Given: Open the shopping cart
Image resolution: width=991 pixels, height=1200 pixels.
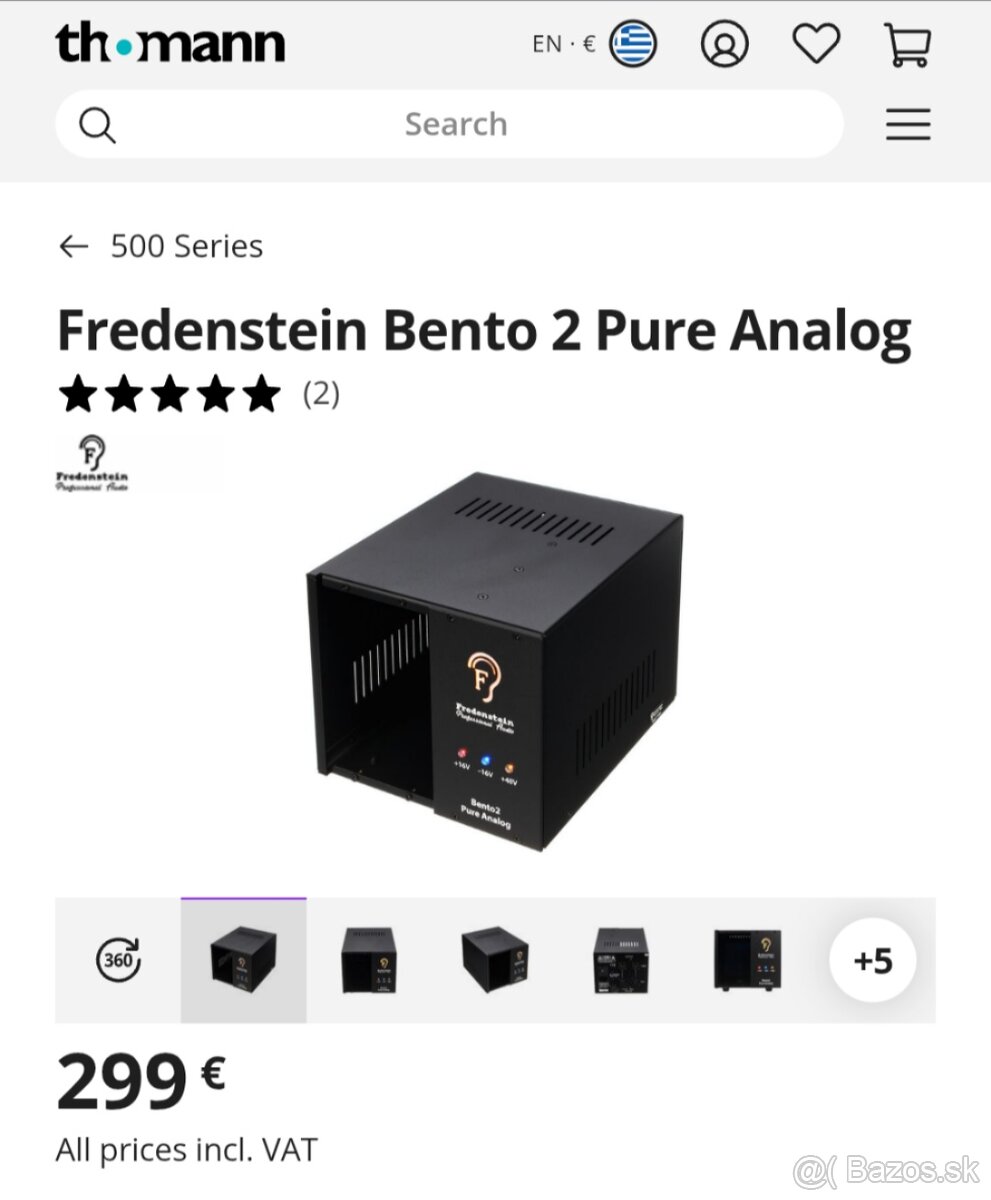Looking at the screenshot, I should click(907, 44).
